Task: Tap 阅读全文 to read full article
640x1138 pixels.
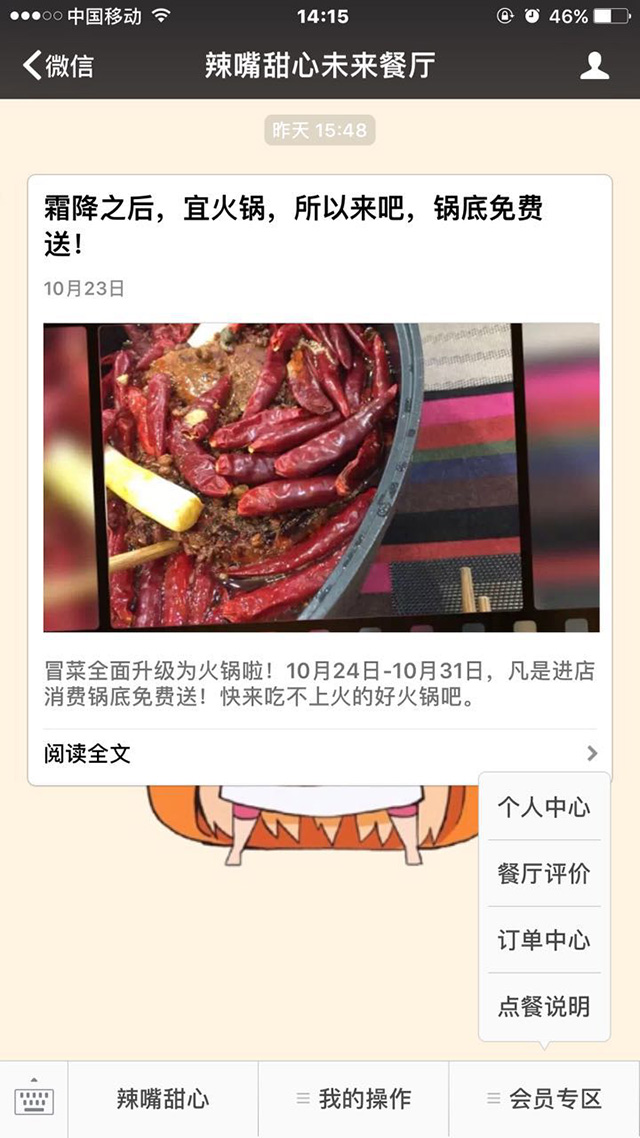Action: pyautogui.click(x=320, y=754)
